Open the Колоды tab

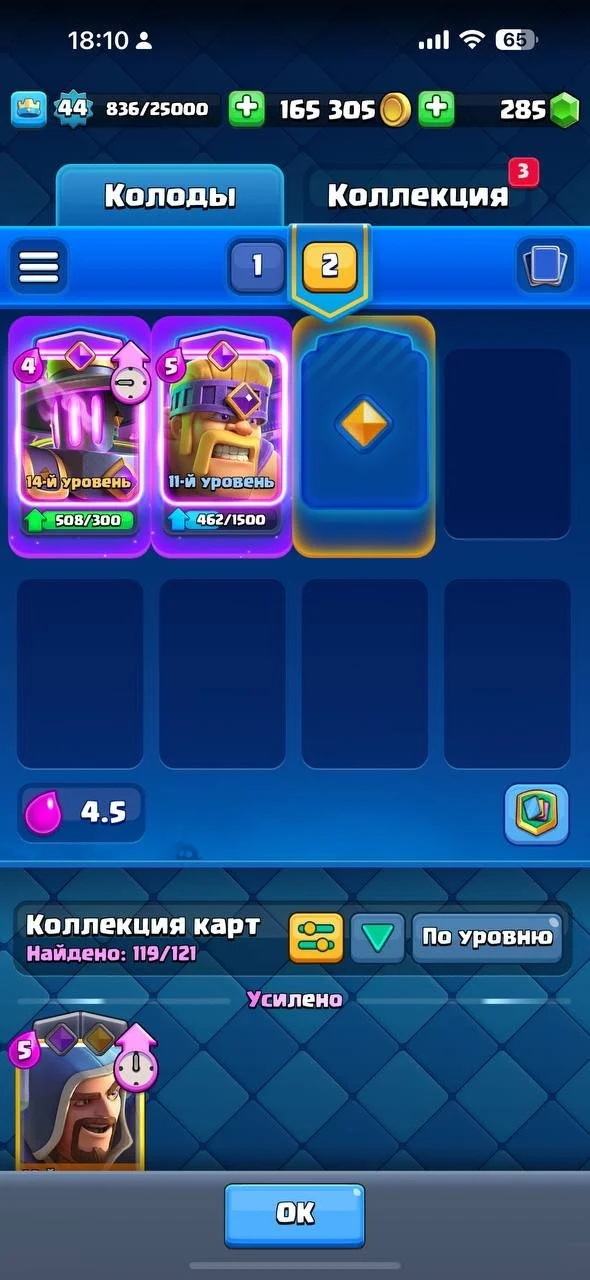[169, 195]
